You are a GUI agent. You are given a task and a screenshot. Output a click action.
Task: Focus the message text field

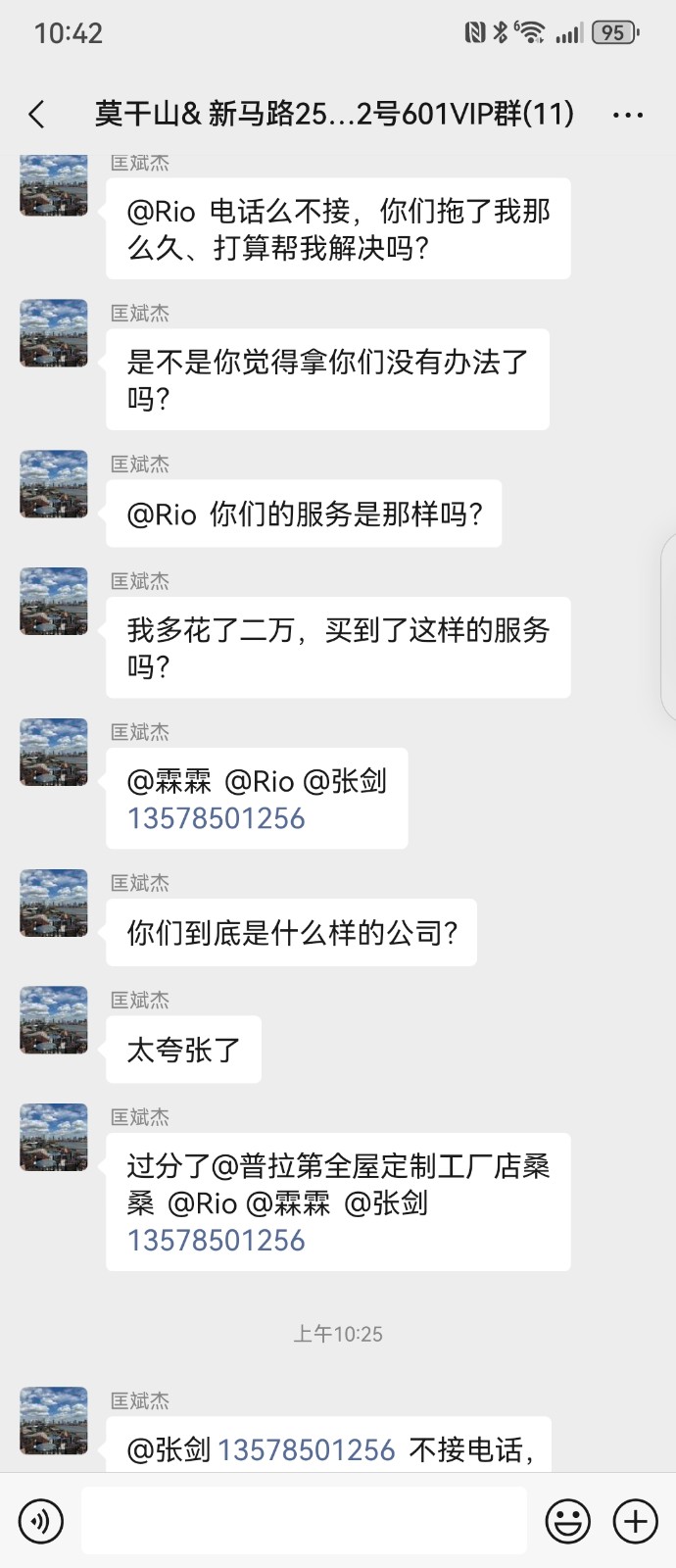coord(304,1521)
